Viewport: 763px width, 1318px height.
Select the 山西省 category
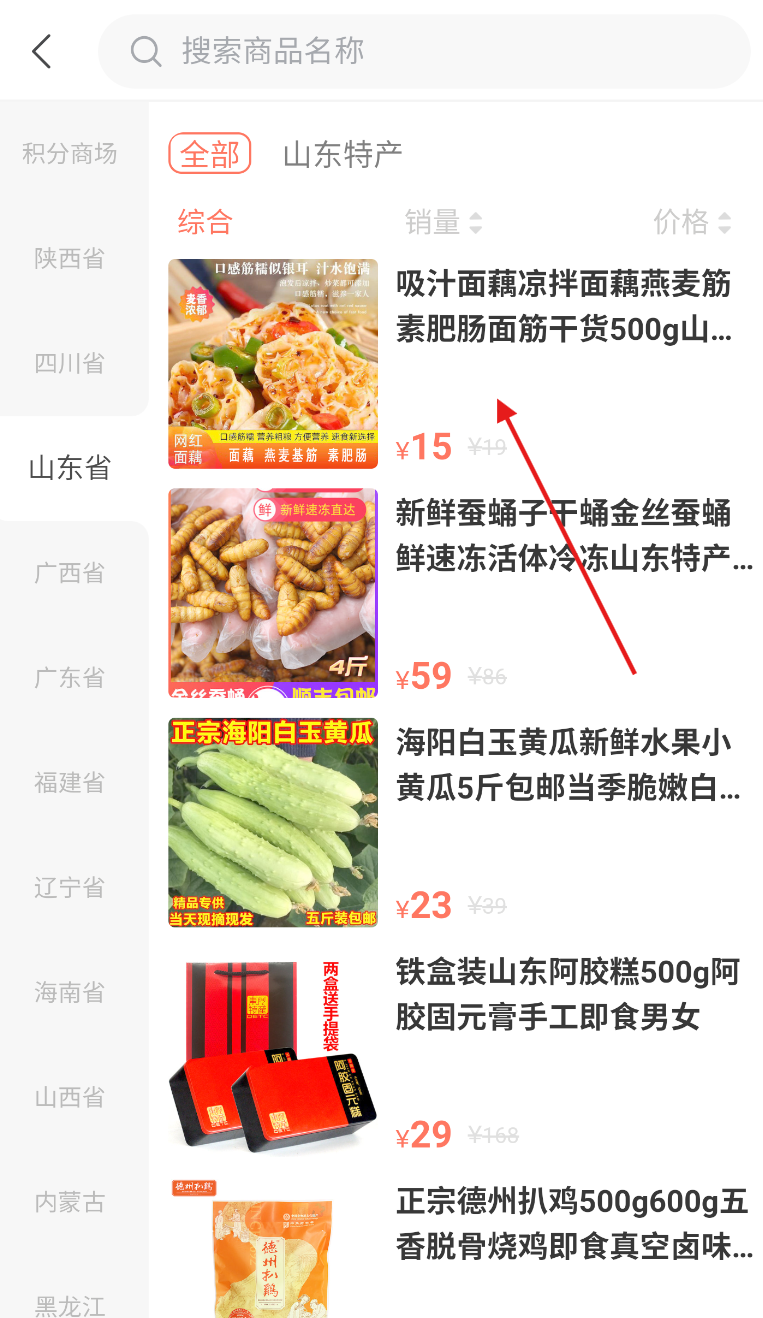coord(70,1098)
